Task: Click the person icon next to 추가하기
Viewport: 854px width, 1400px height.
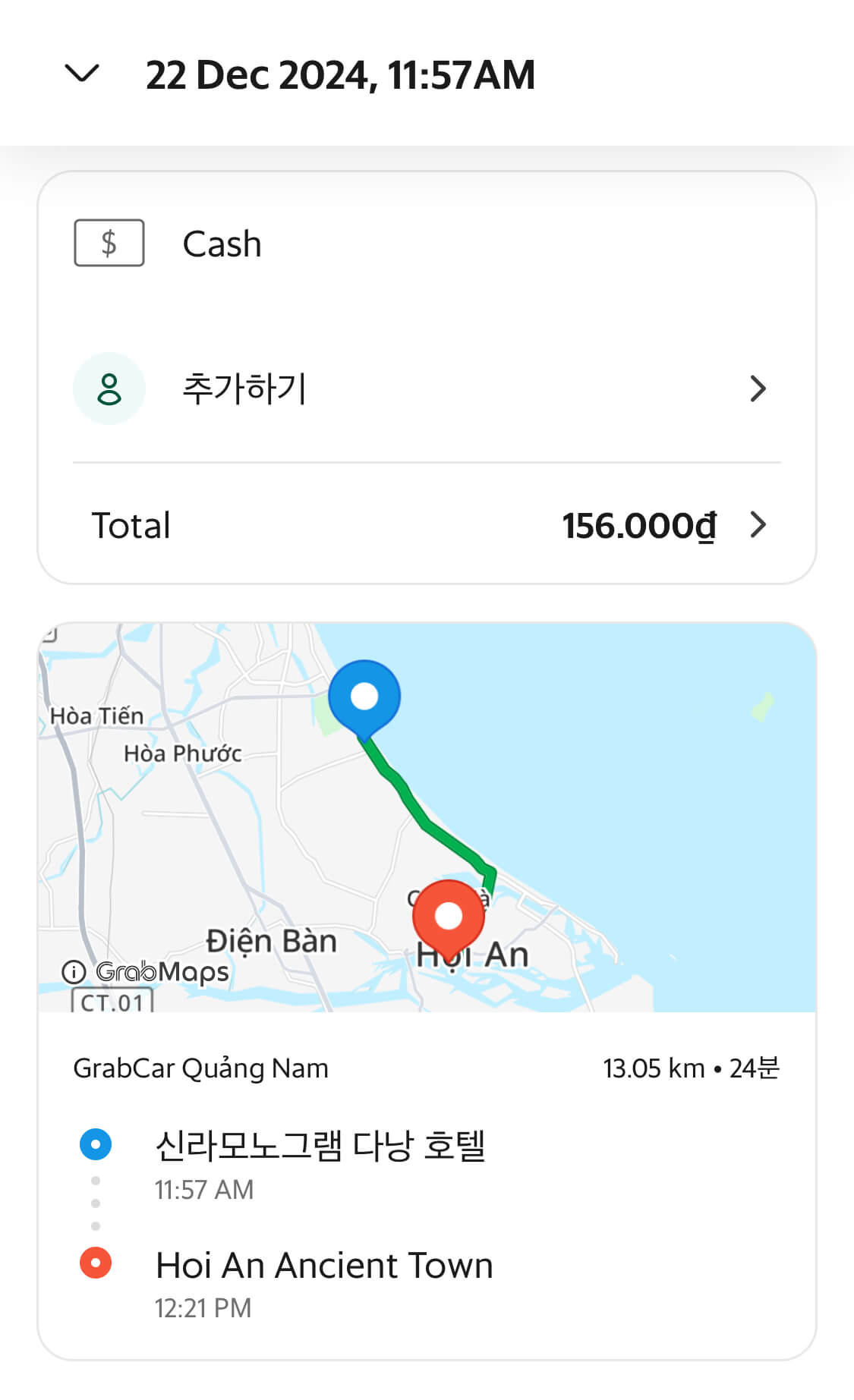Action: [x=109, y=389]
